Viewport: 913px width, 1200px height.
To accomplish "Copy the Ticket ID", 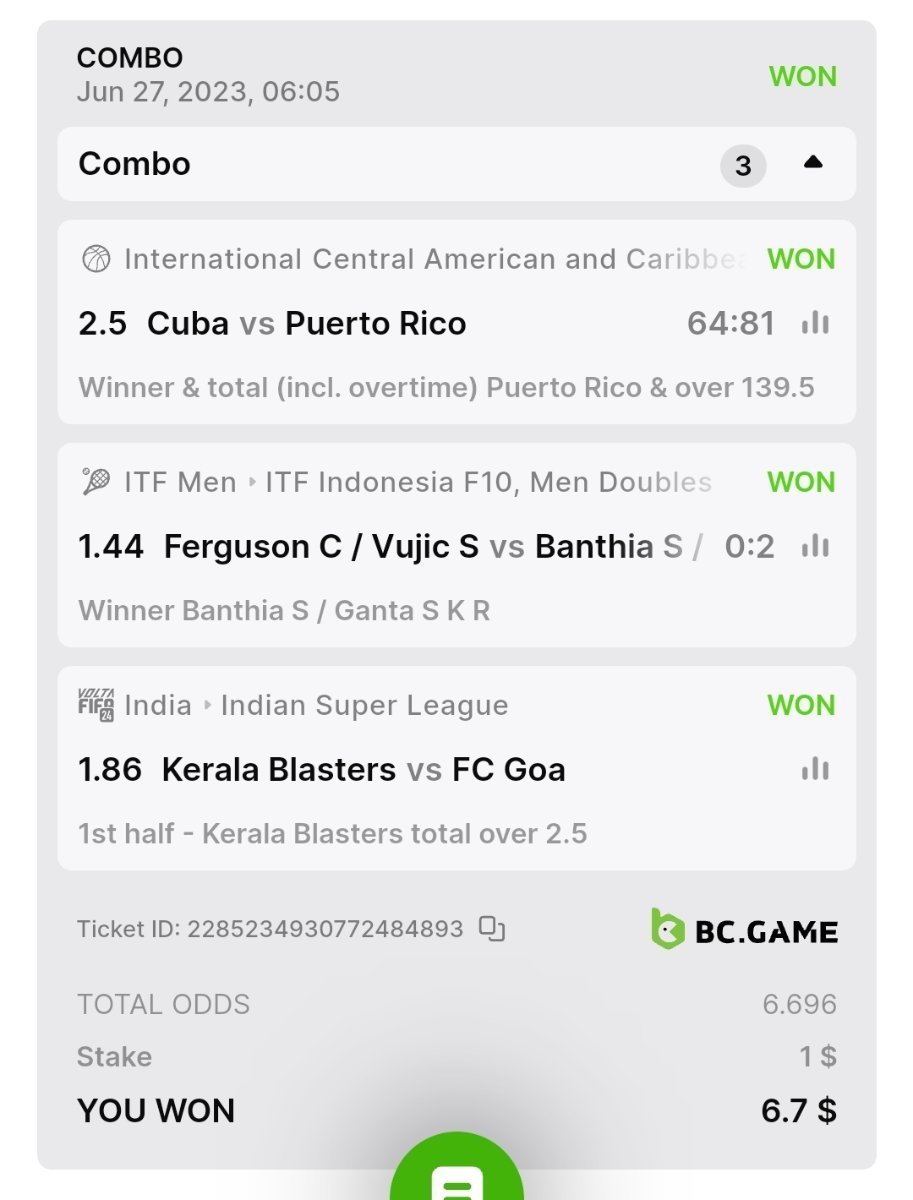I will pyautogui.click(x=491, y=929).
